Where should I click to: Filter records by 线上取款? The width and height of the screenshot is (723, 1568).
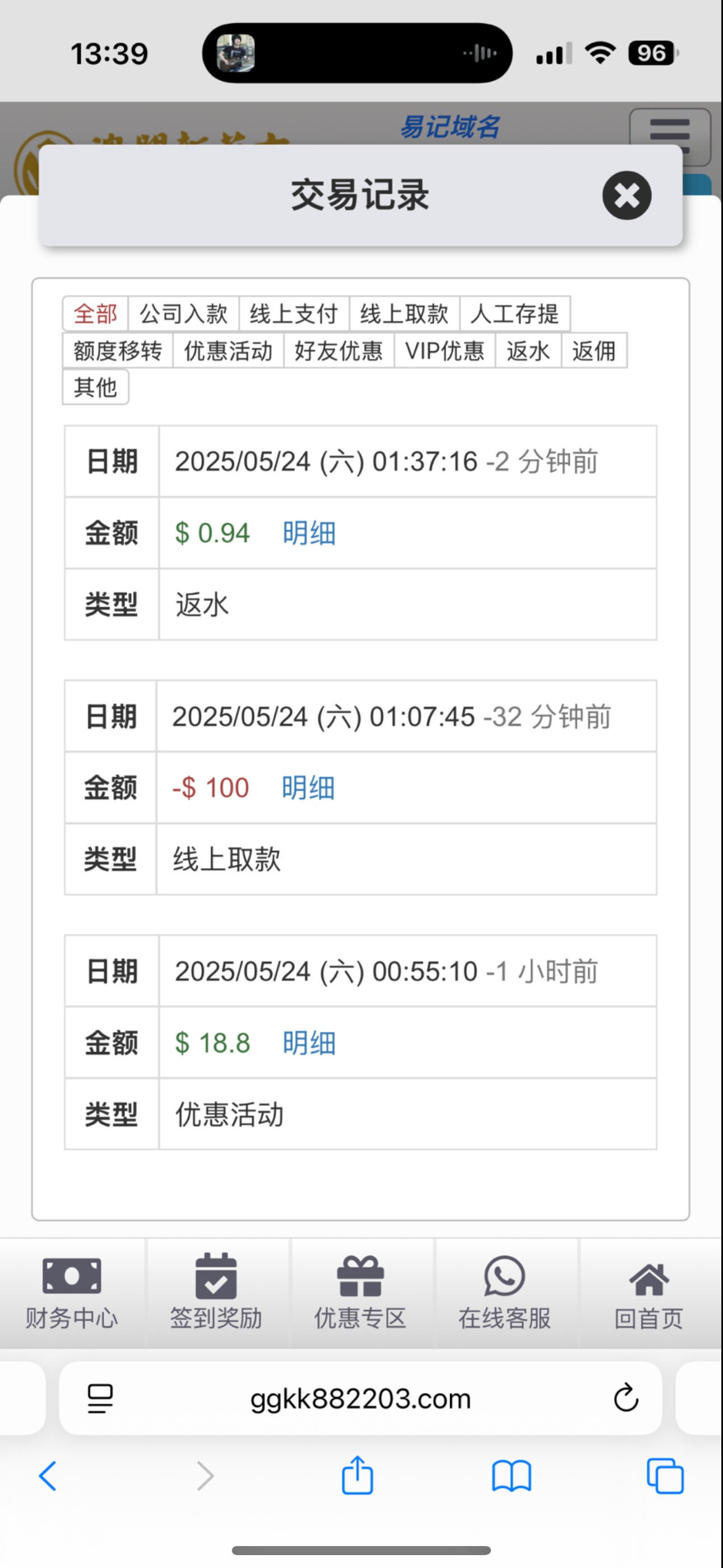pos(404,314)
